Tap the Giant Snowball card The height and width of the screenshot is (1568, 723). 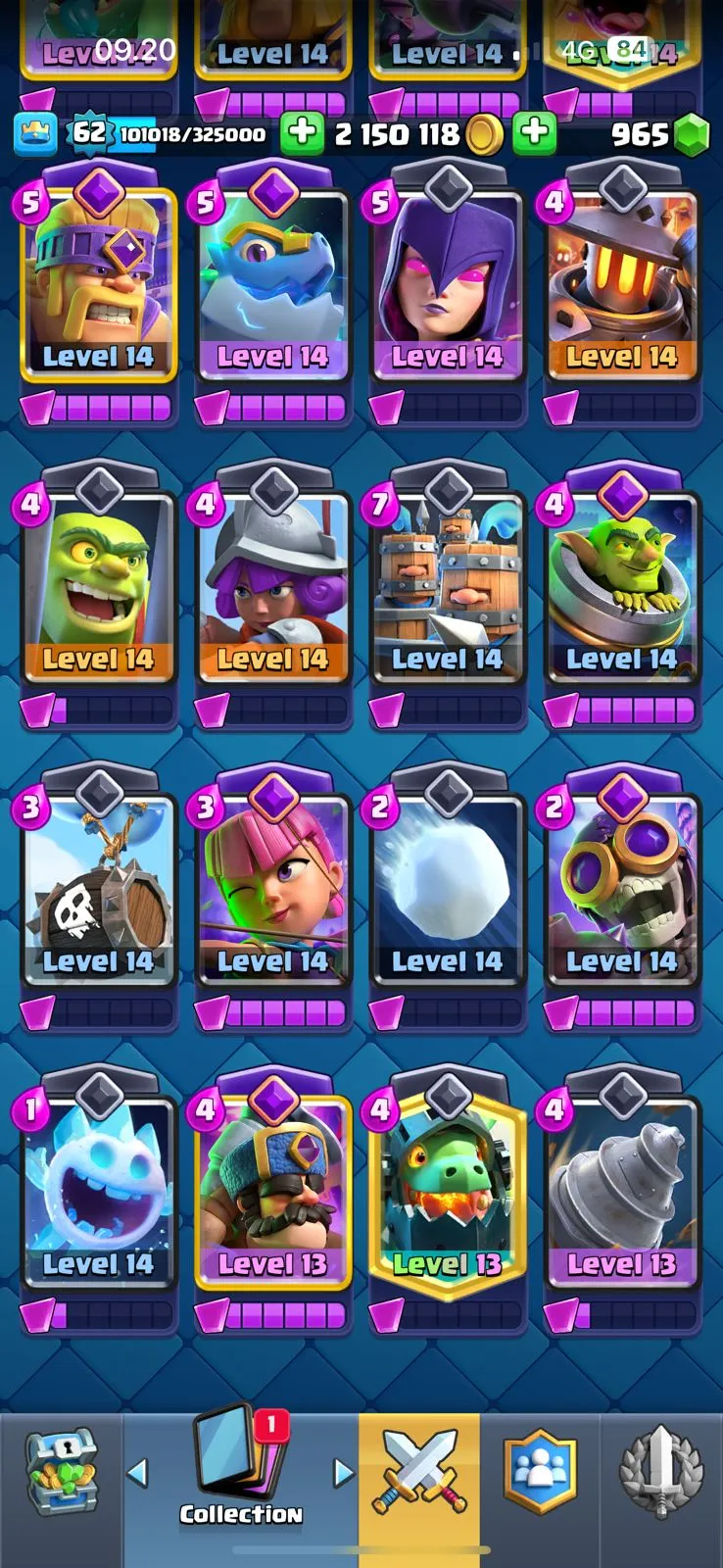point(448,890)
